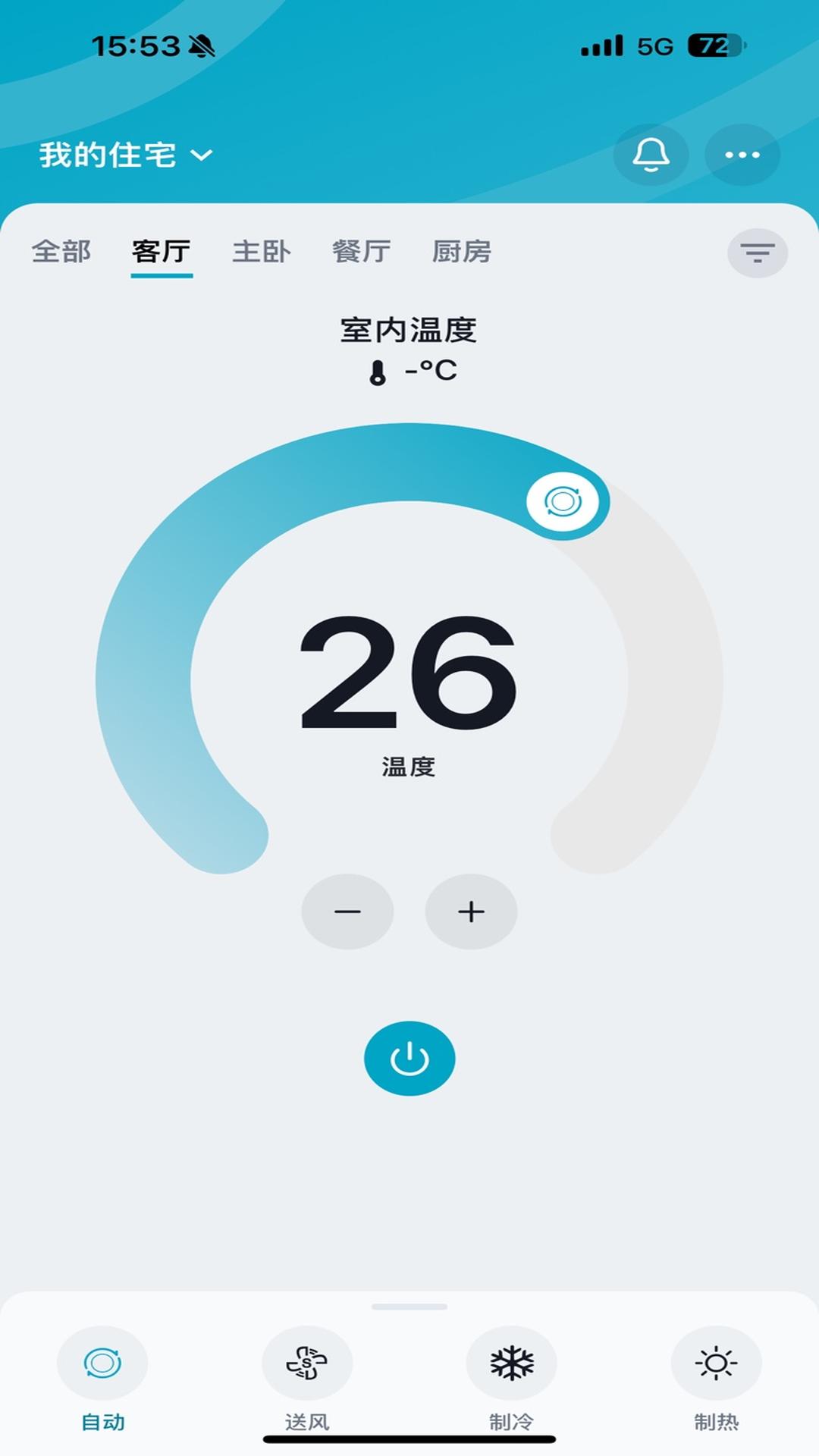819x1456 pixels.
Task: Select the 自动 auto mode icon
Action: tap(102, 1363)
